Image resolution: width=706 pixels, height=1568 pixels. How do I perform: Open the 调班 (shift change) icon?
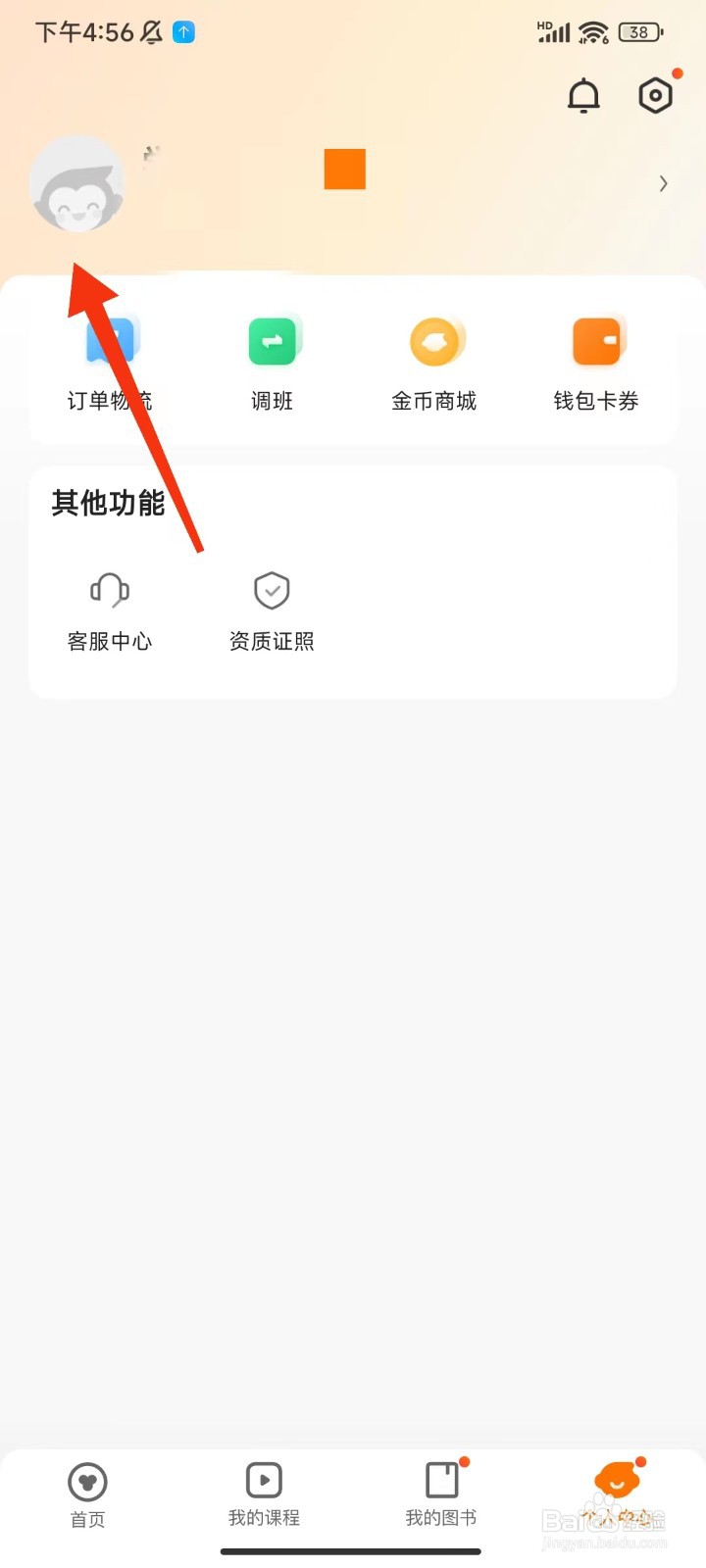click(x=272, y=341)
